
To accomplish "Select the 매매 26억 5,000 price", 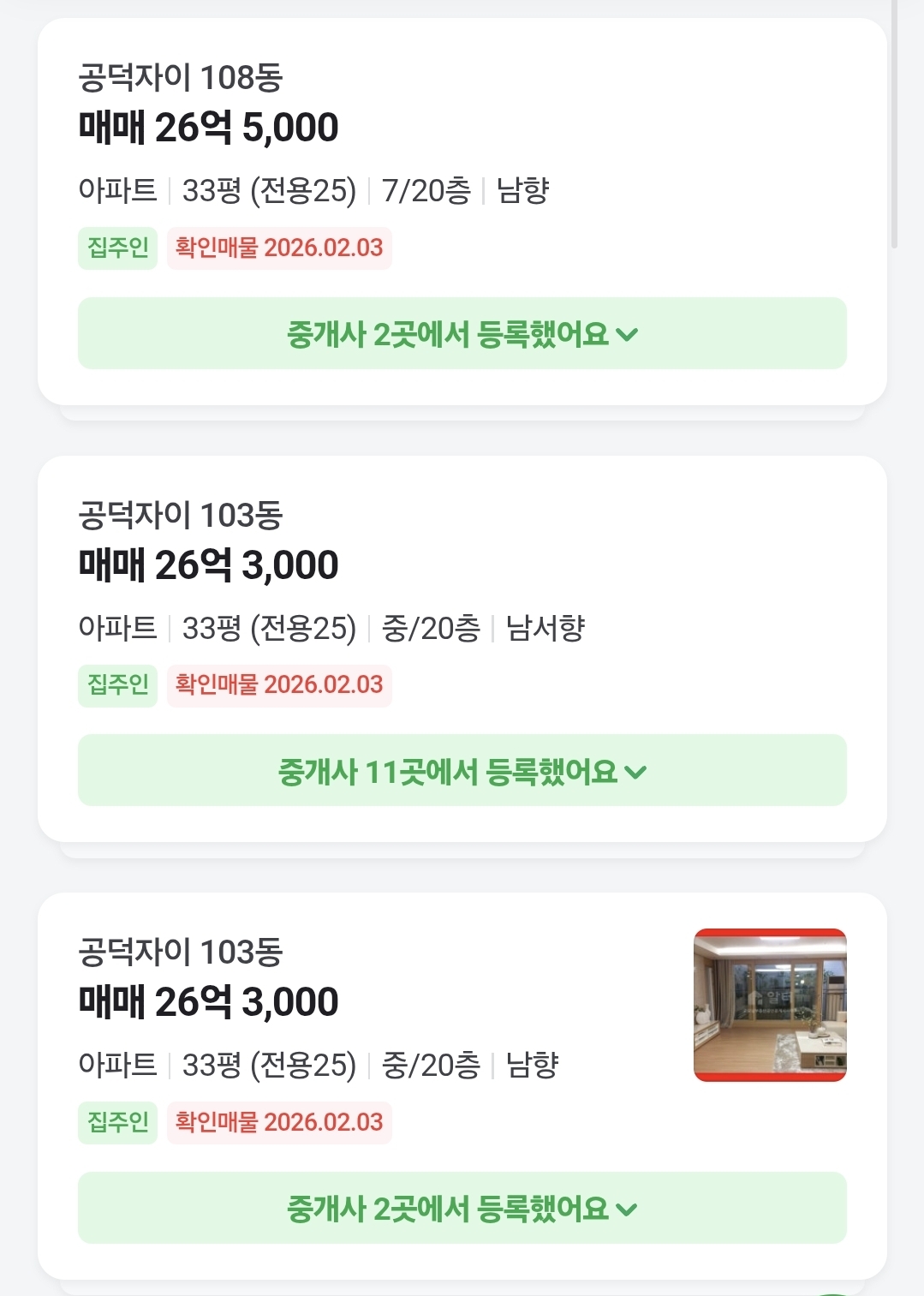I will 208,128.
